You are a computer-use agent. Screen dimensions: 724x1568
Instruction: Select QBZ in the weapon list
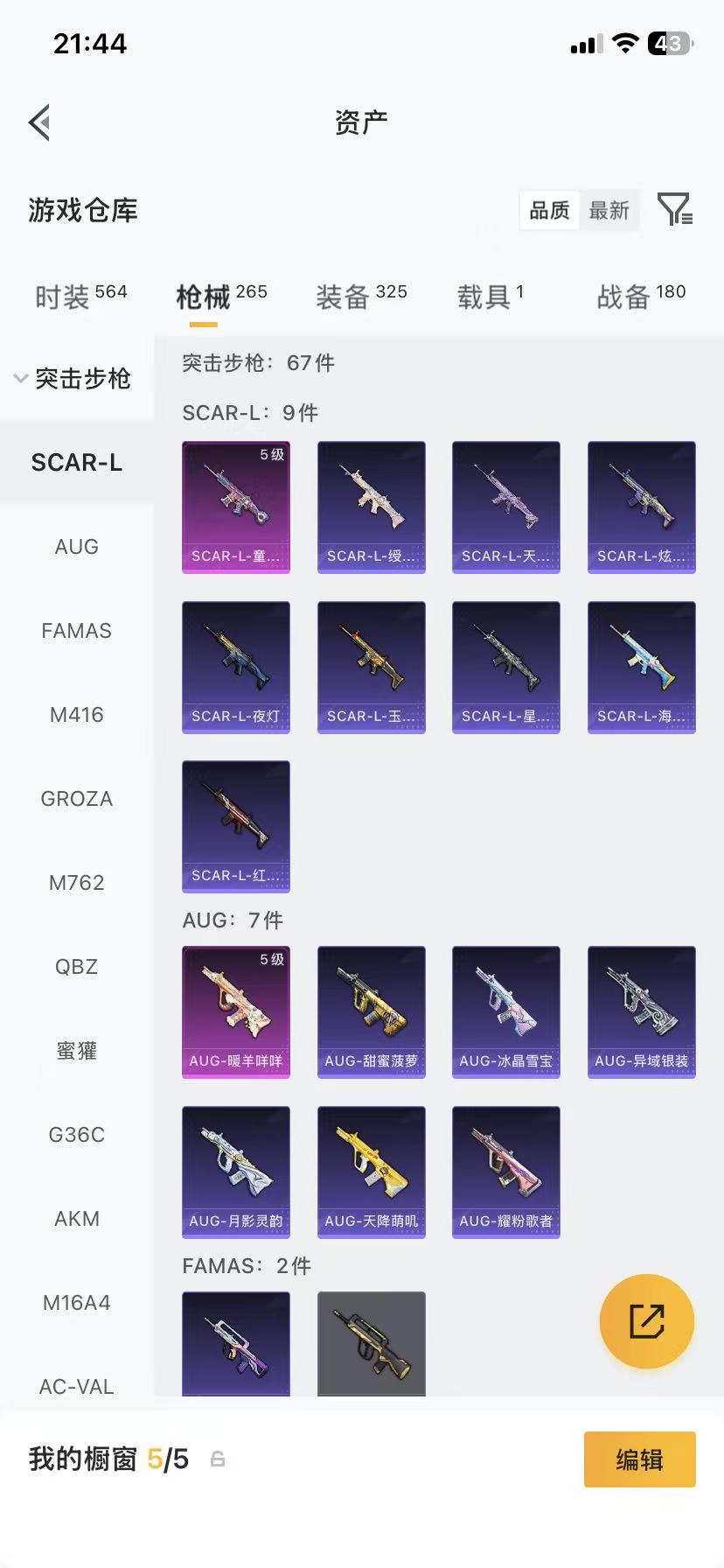pos(77,967)
